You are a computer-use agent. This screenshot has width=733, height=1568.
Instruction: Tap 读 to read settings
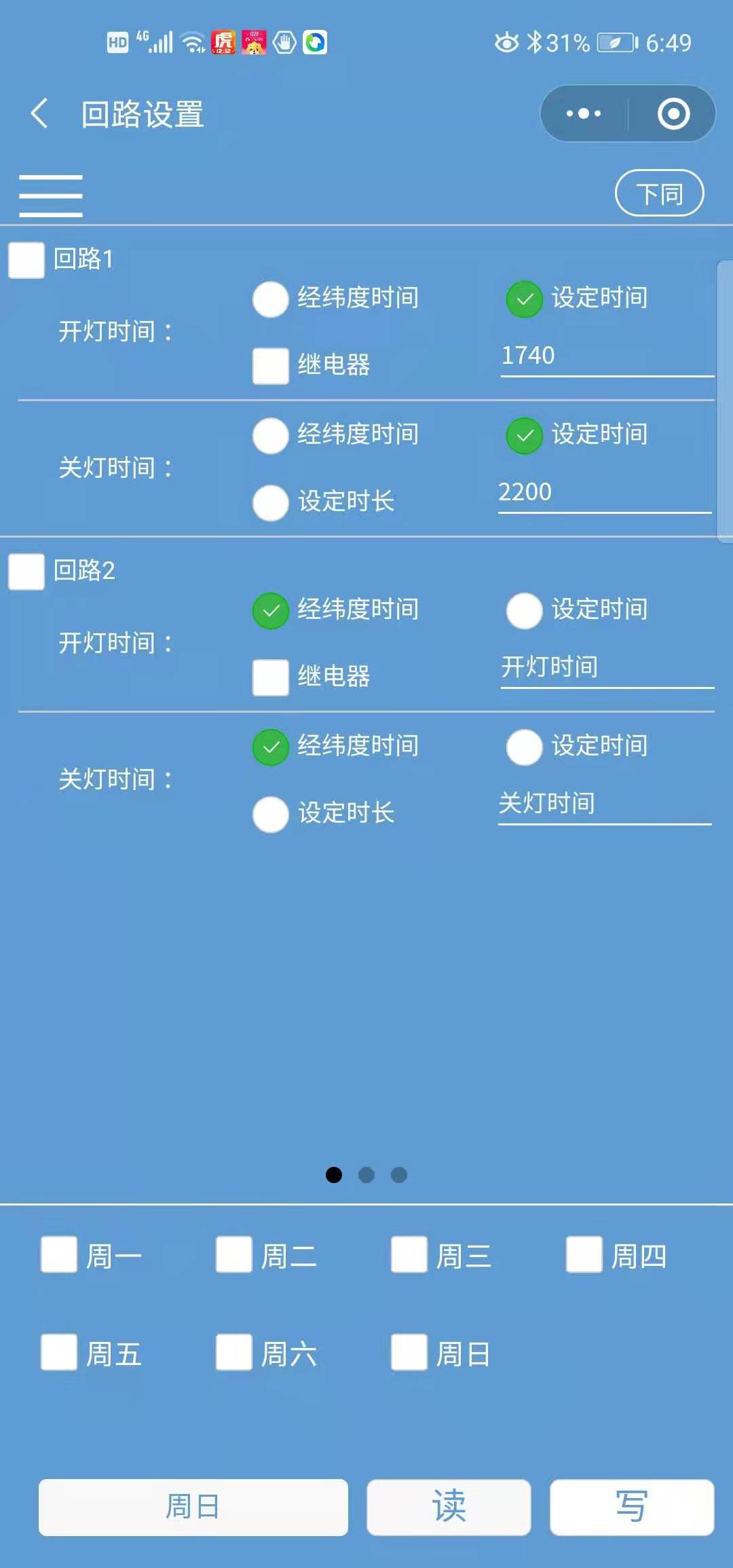pyautogui.click(x=449, y=1507)
